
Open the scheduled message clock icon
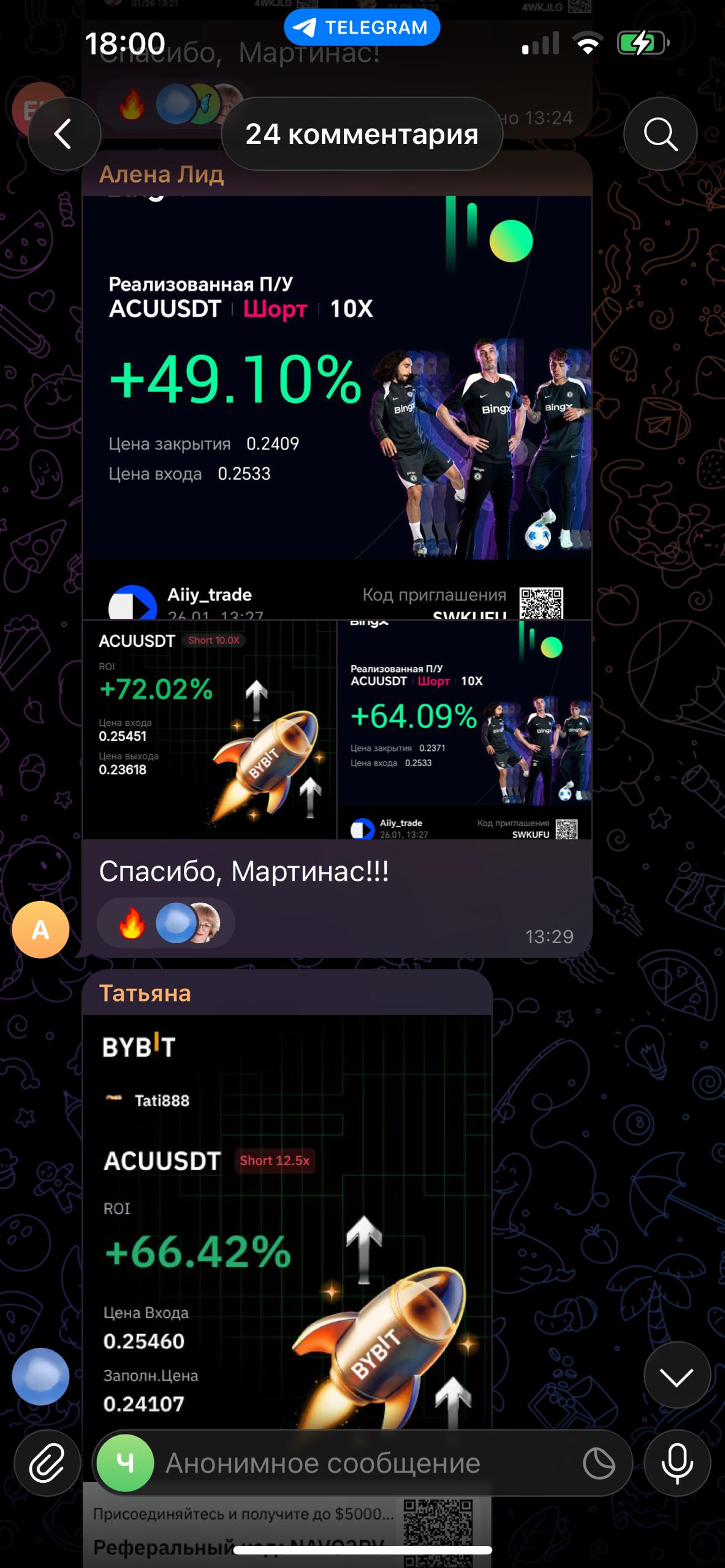598,1463
